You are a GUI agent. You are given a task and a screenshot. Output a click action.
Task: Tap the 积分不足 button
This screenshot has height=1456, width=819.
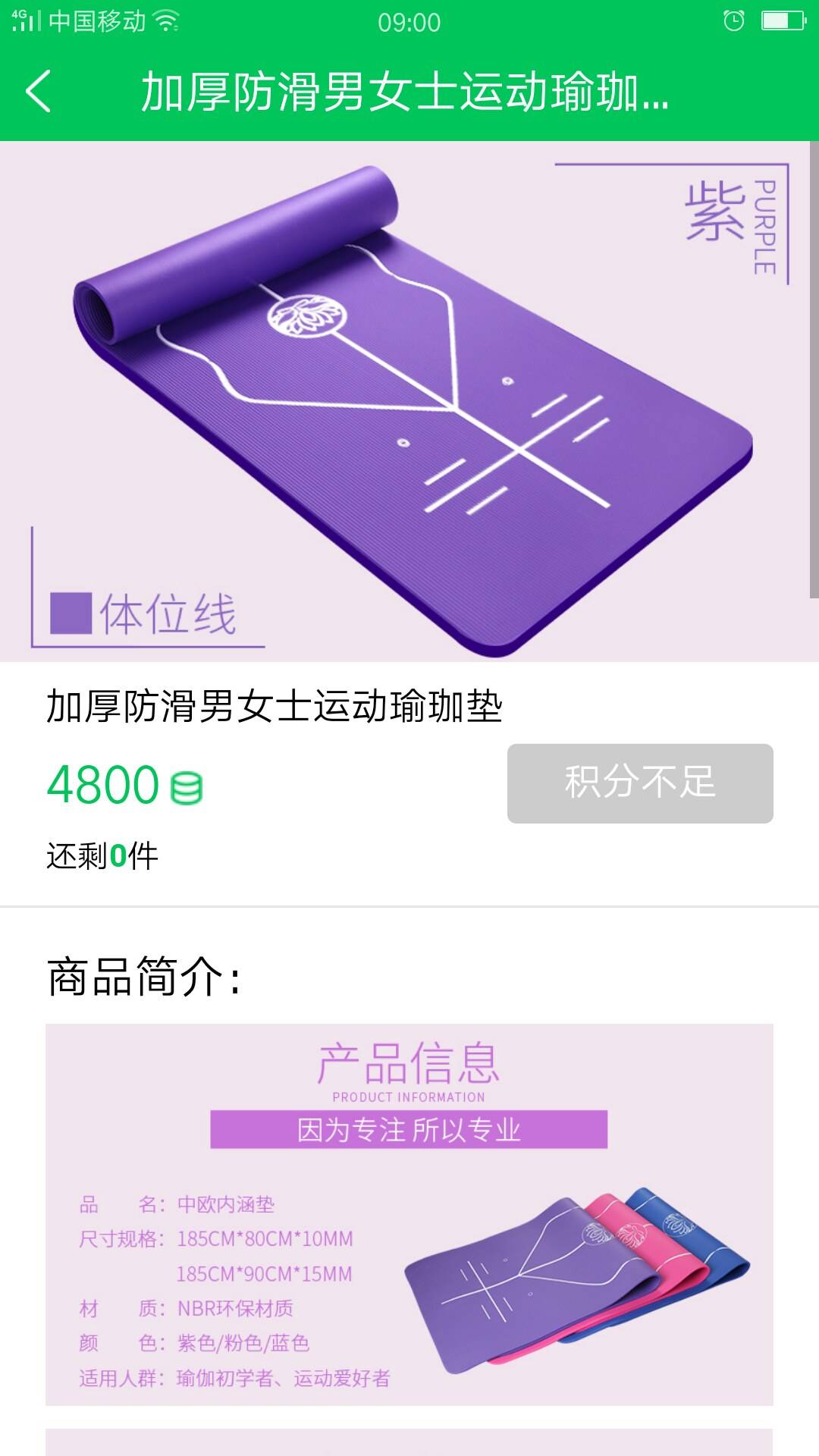pos(639,783)
